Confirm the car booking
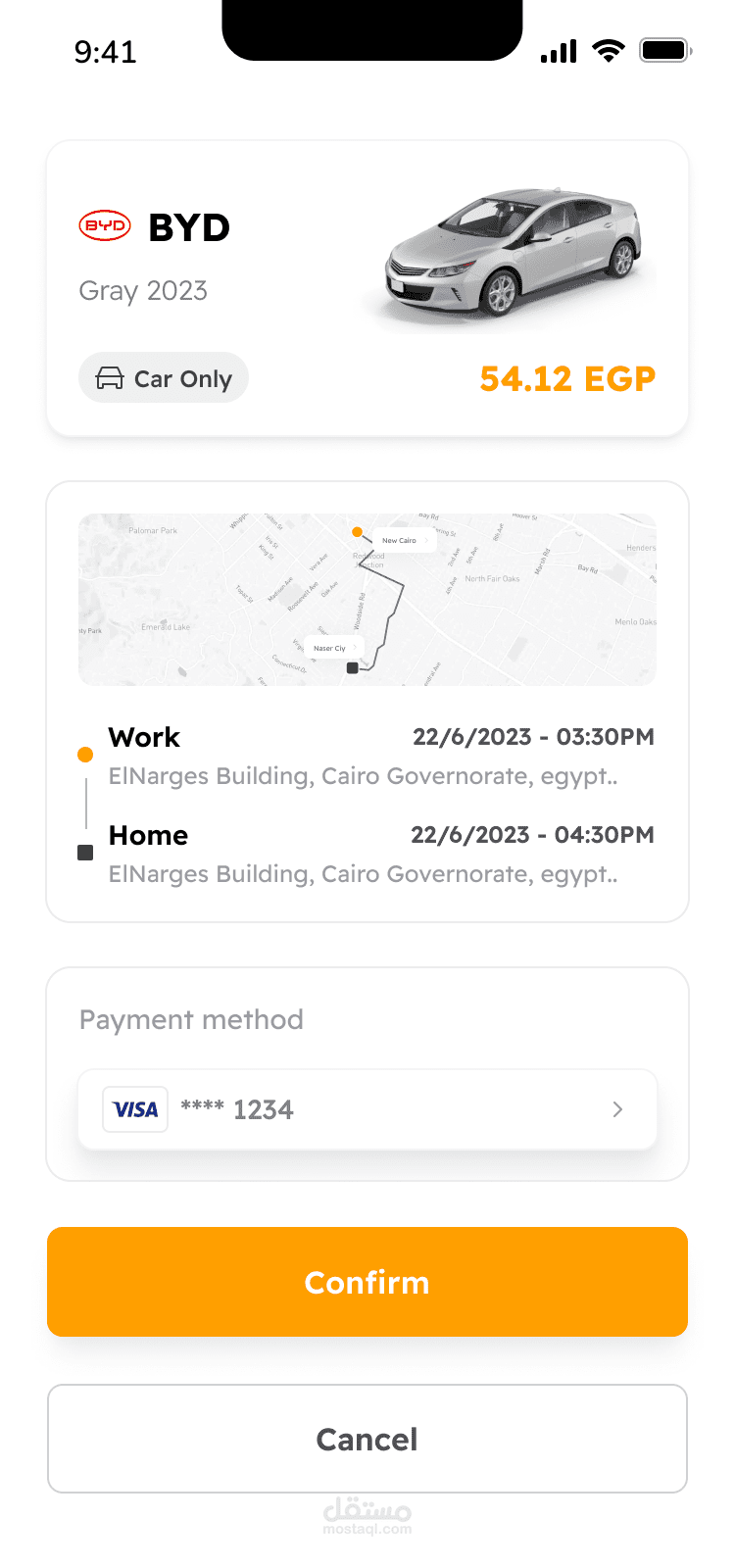 click(x=367, y=1282)
